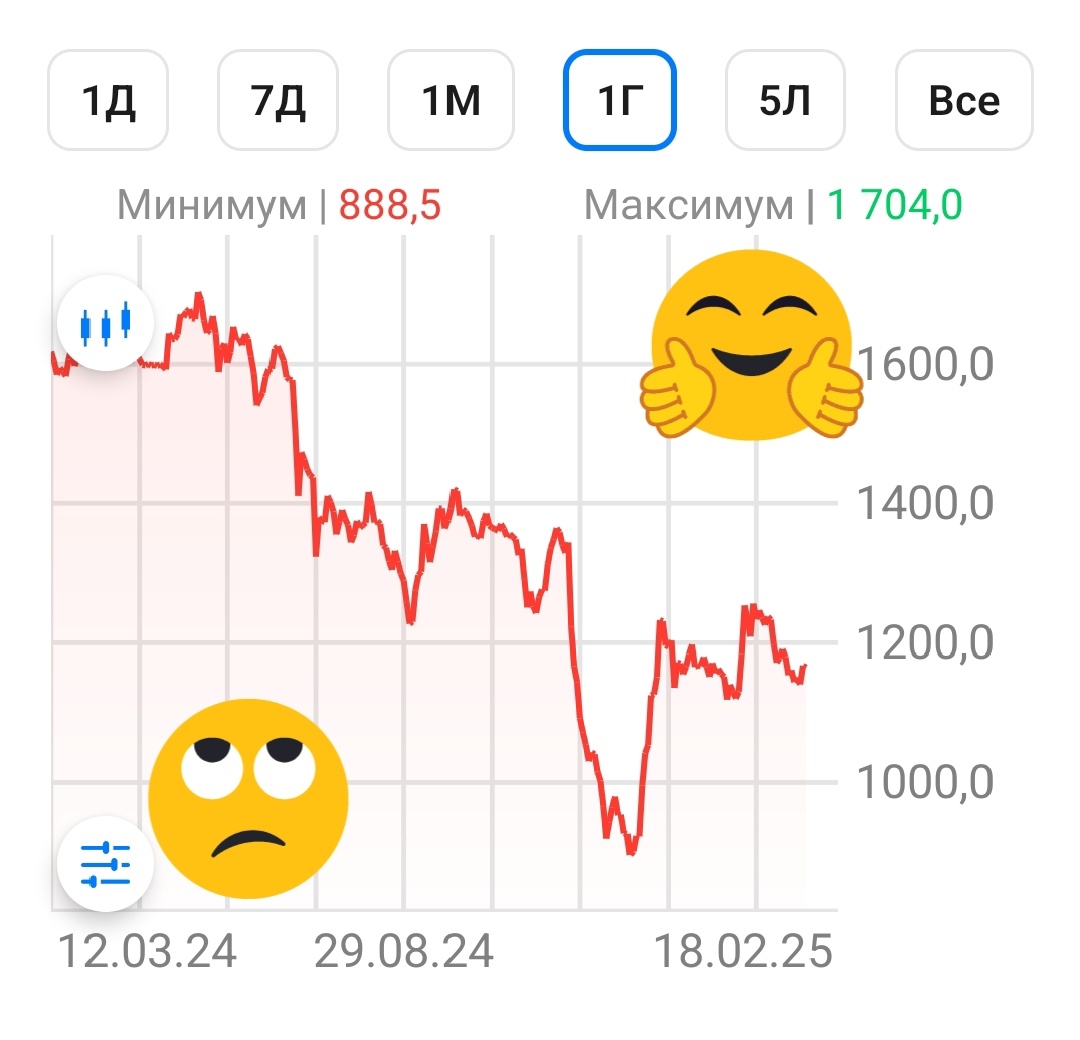Show the Все full history

tap(964, 101)
